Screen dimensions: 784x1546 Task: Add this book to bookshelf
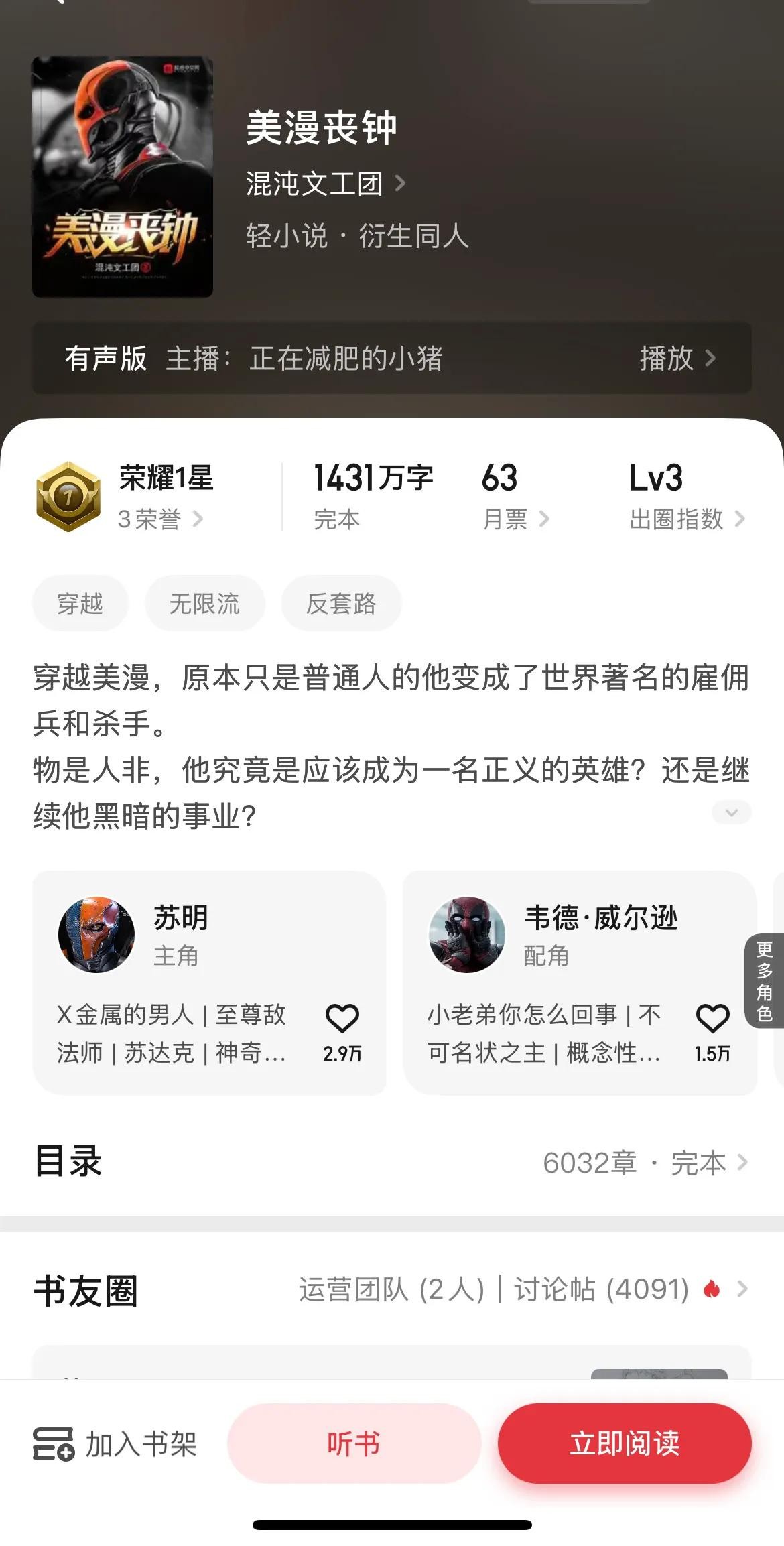[x=115, y=1443]
